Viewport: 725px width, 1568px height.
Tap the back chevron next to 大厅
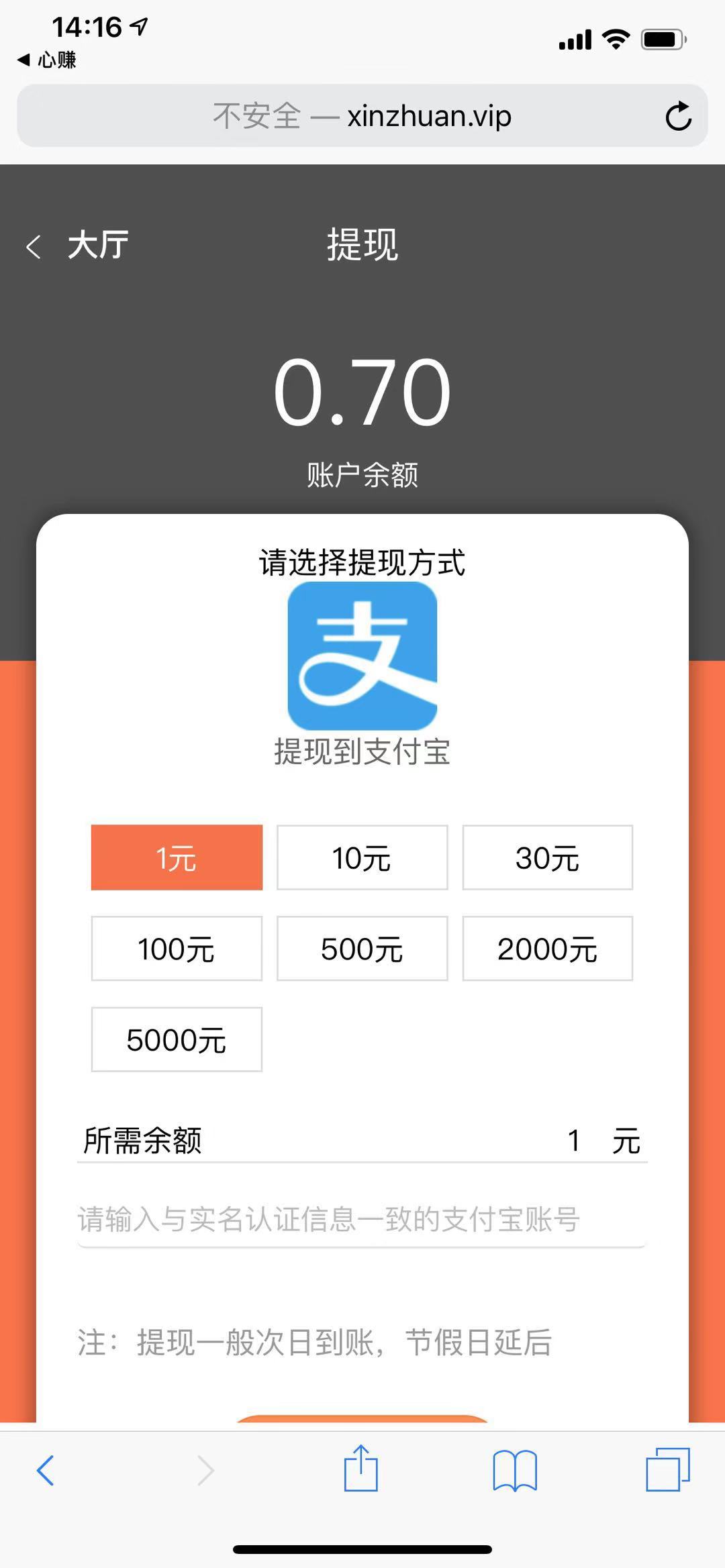tap(34, 247)
